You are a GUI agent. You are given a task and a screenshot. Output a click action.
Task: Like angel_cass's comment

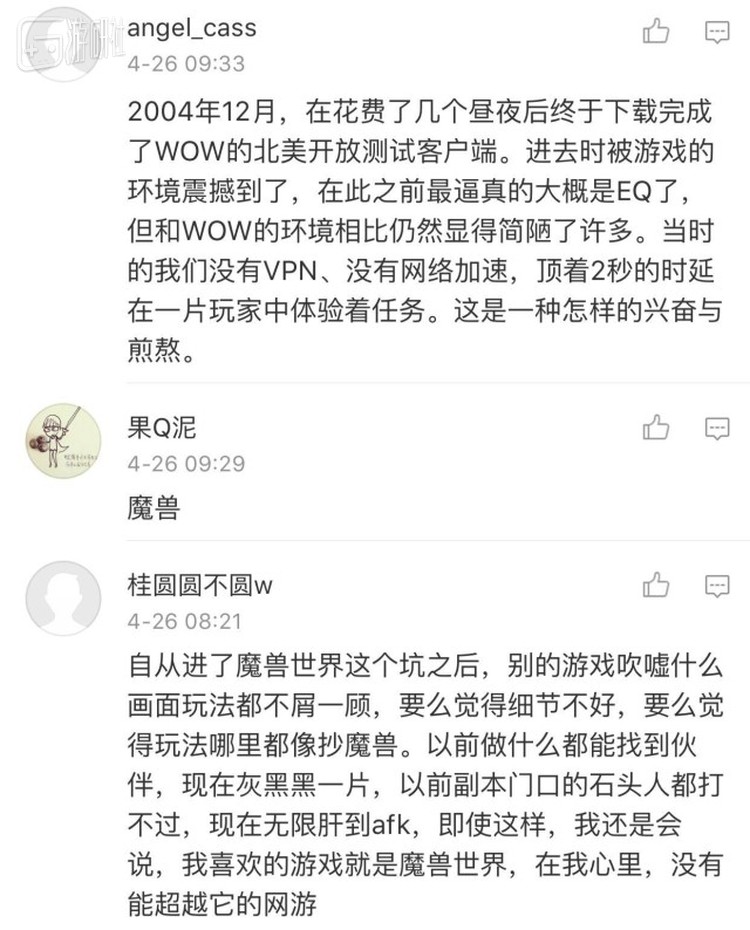656,32
